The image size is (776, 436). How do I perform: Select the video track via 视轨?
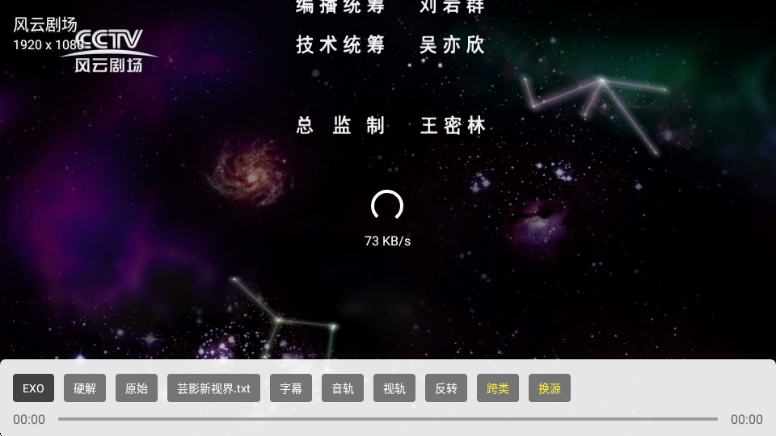pos(394,388)
